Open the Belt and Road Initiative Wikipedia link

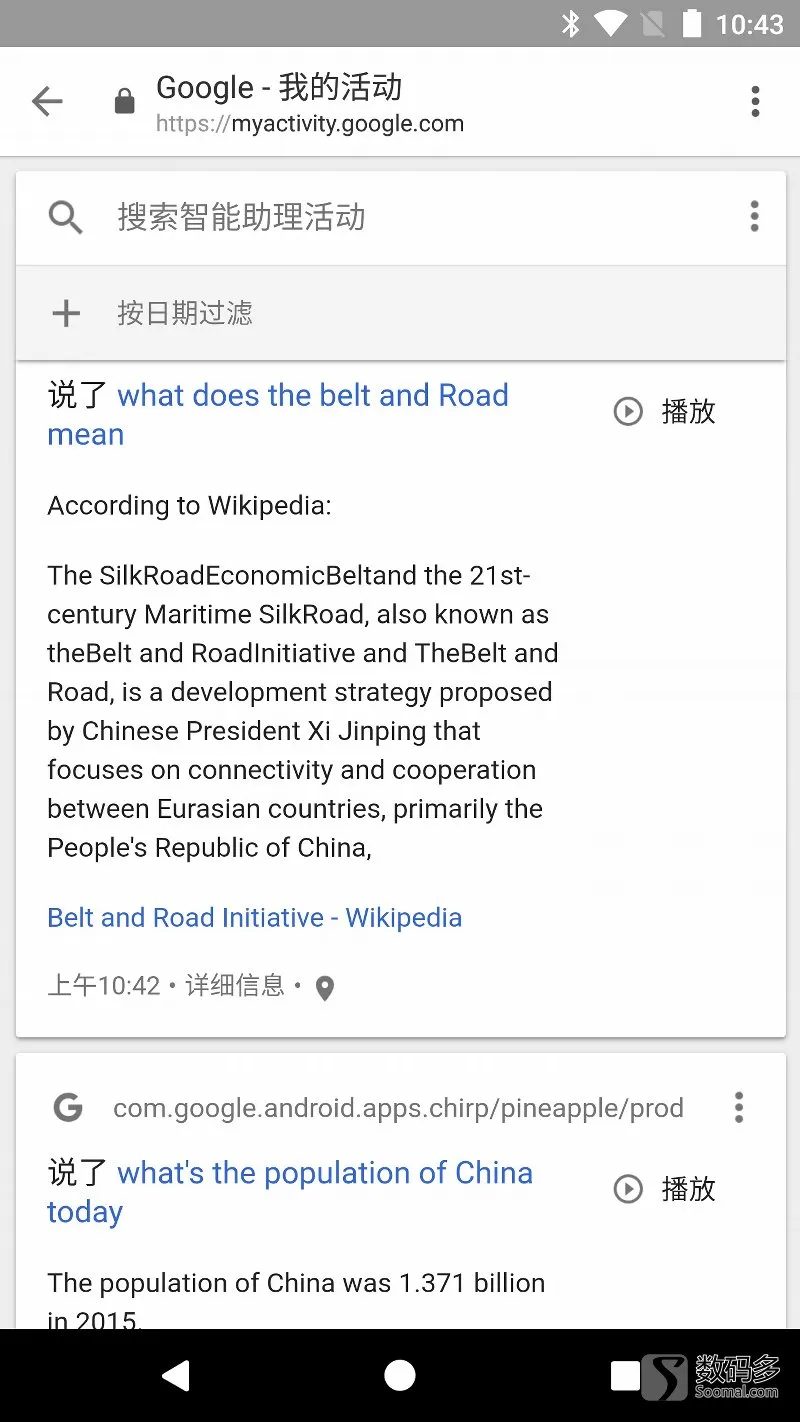point(254,917)
